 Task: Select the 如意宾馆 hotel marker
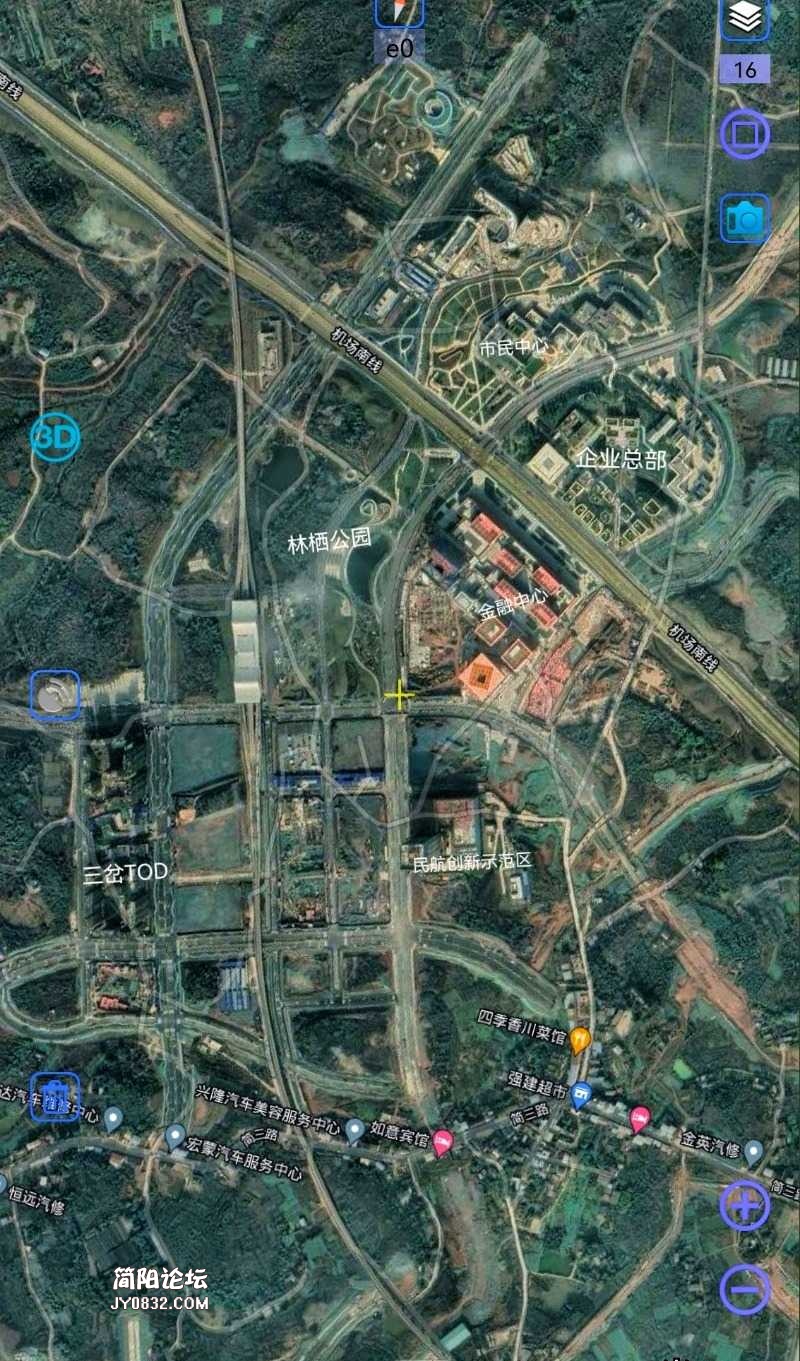click(x=441, y=1141)
